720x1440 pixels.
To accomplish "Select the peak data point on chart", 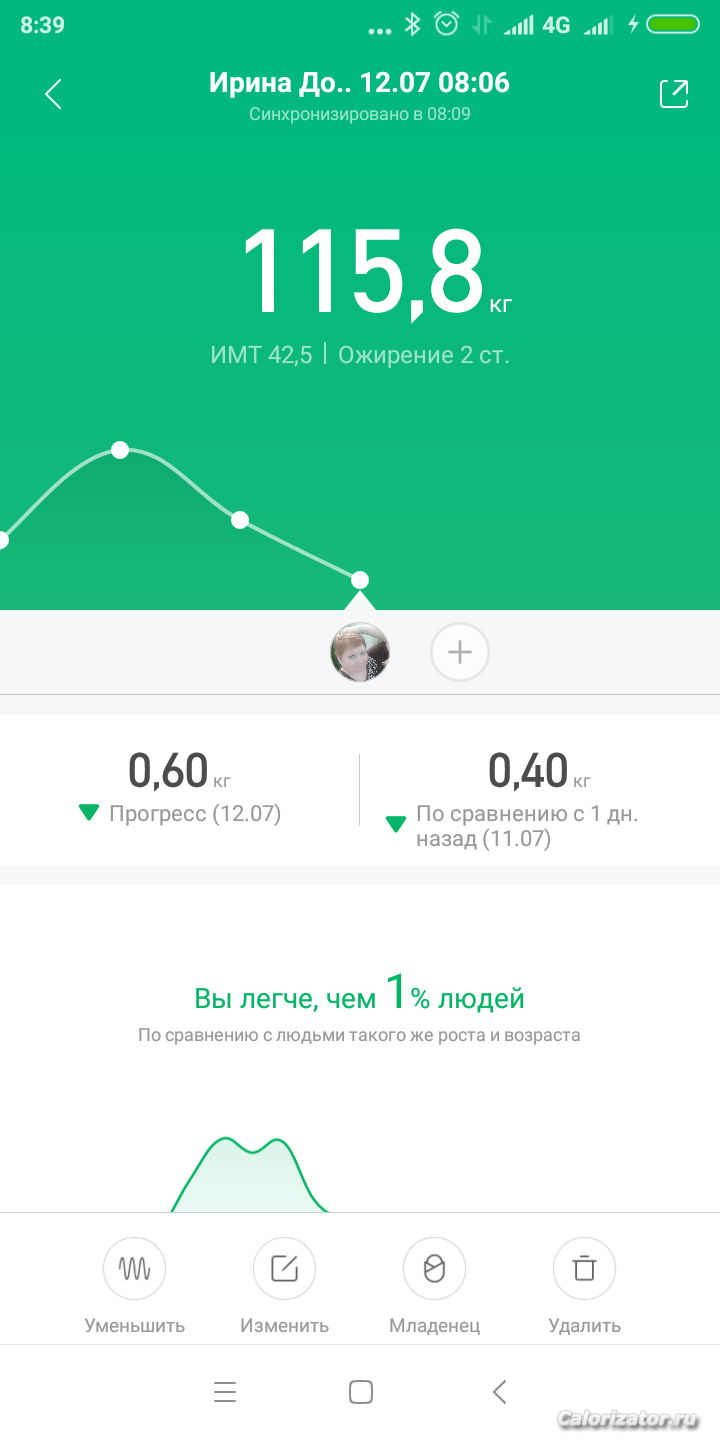I will click(x=120, y=450).
